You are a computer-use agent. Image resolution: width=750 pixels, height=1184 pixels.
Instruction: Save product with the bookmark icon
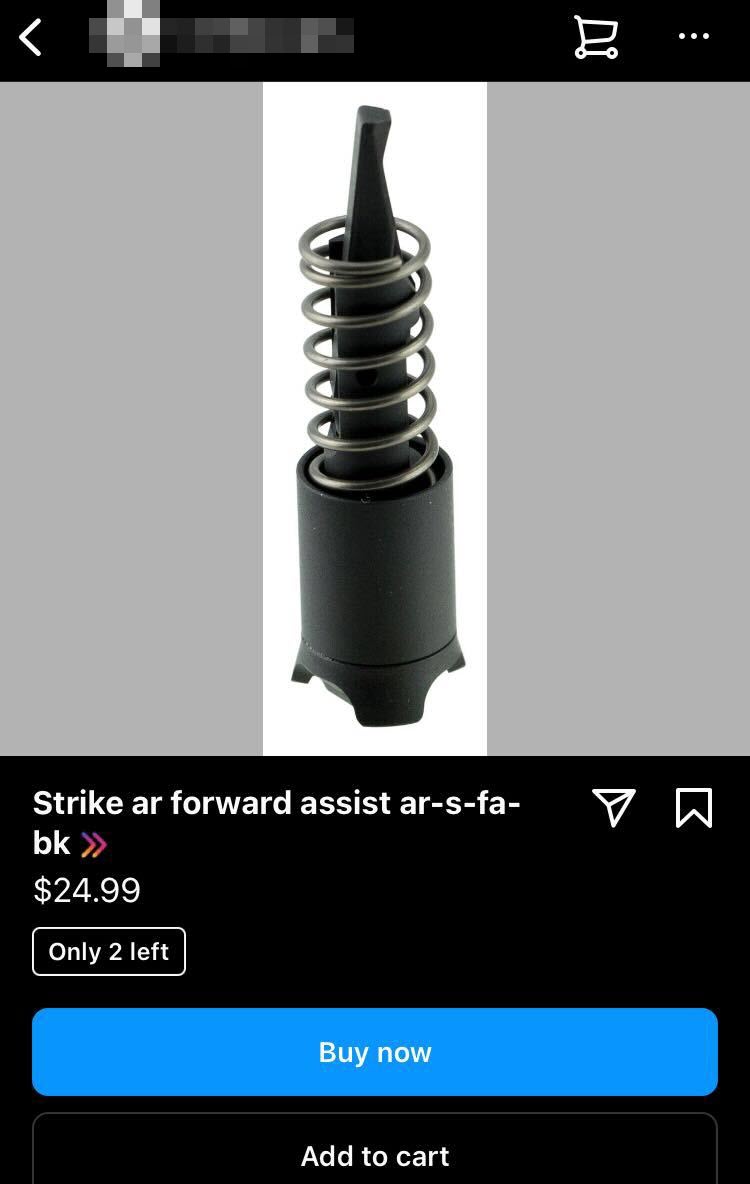coord(694,807)
